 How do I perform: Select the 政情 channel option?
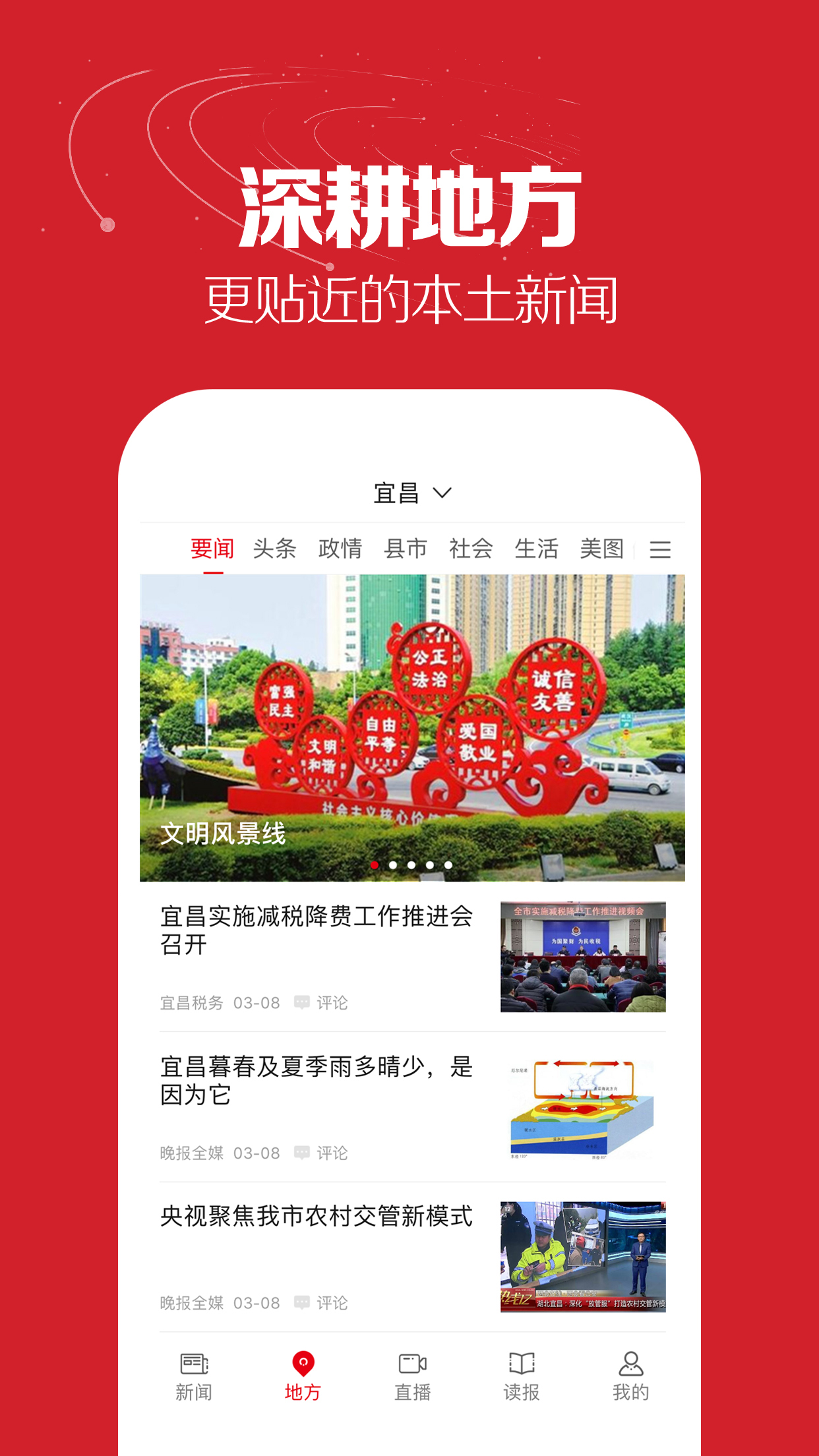[x=342, y=548]
